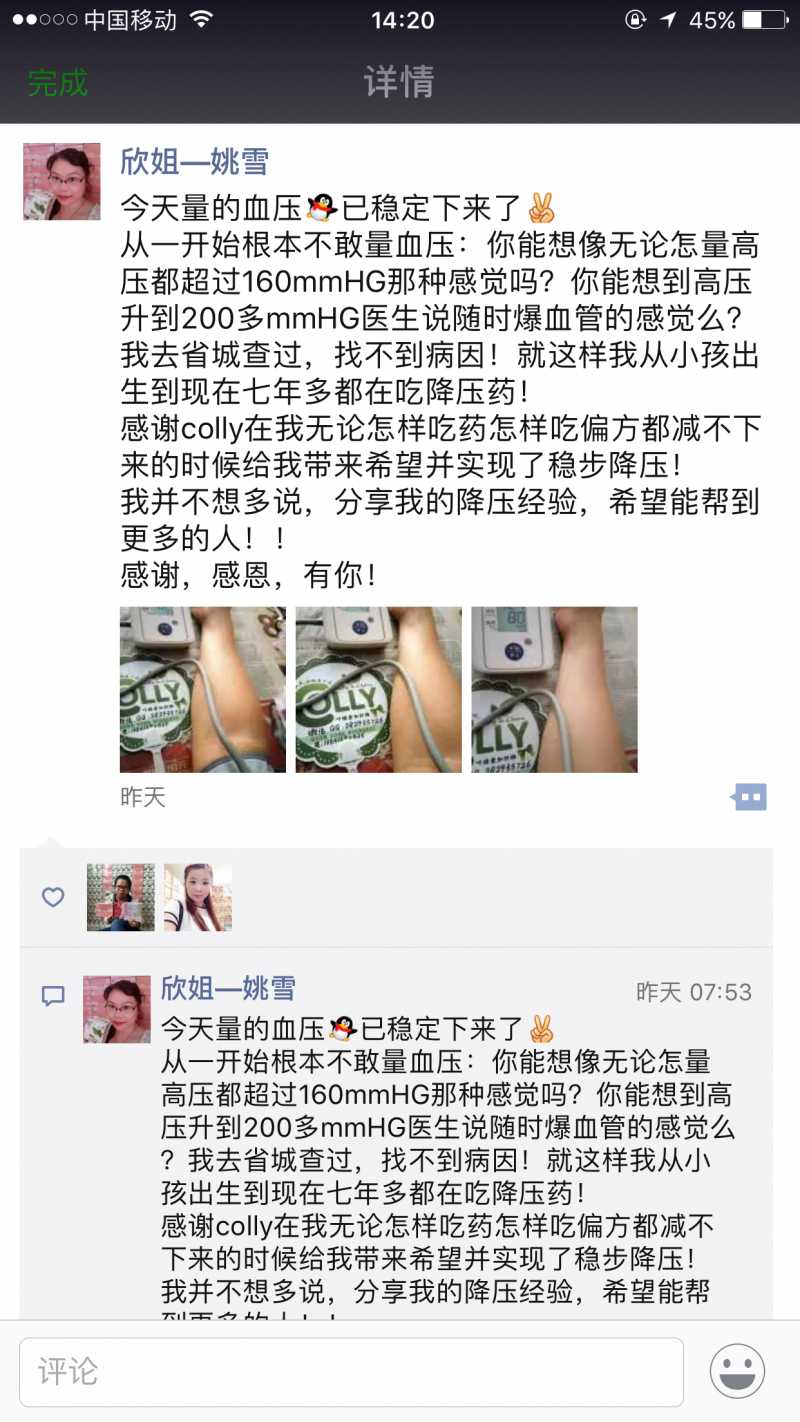View the first blood pressure photo
The height and width of the screenshot is (1422, 800).
point(203,689)
